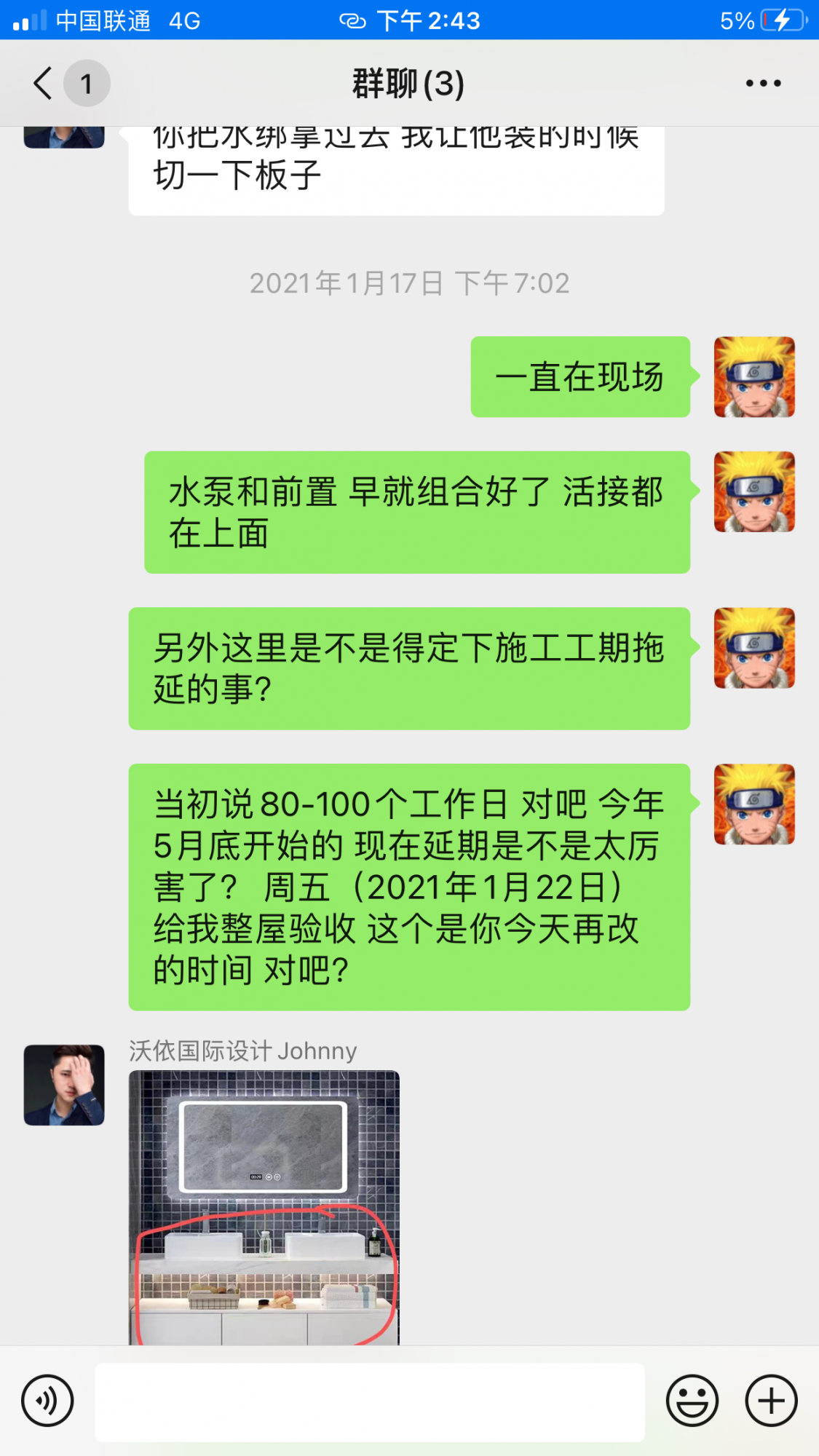This screenshot has height=1456, width=819.
Task: Tap the message text field
Action: click(x=370, y=1401)
